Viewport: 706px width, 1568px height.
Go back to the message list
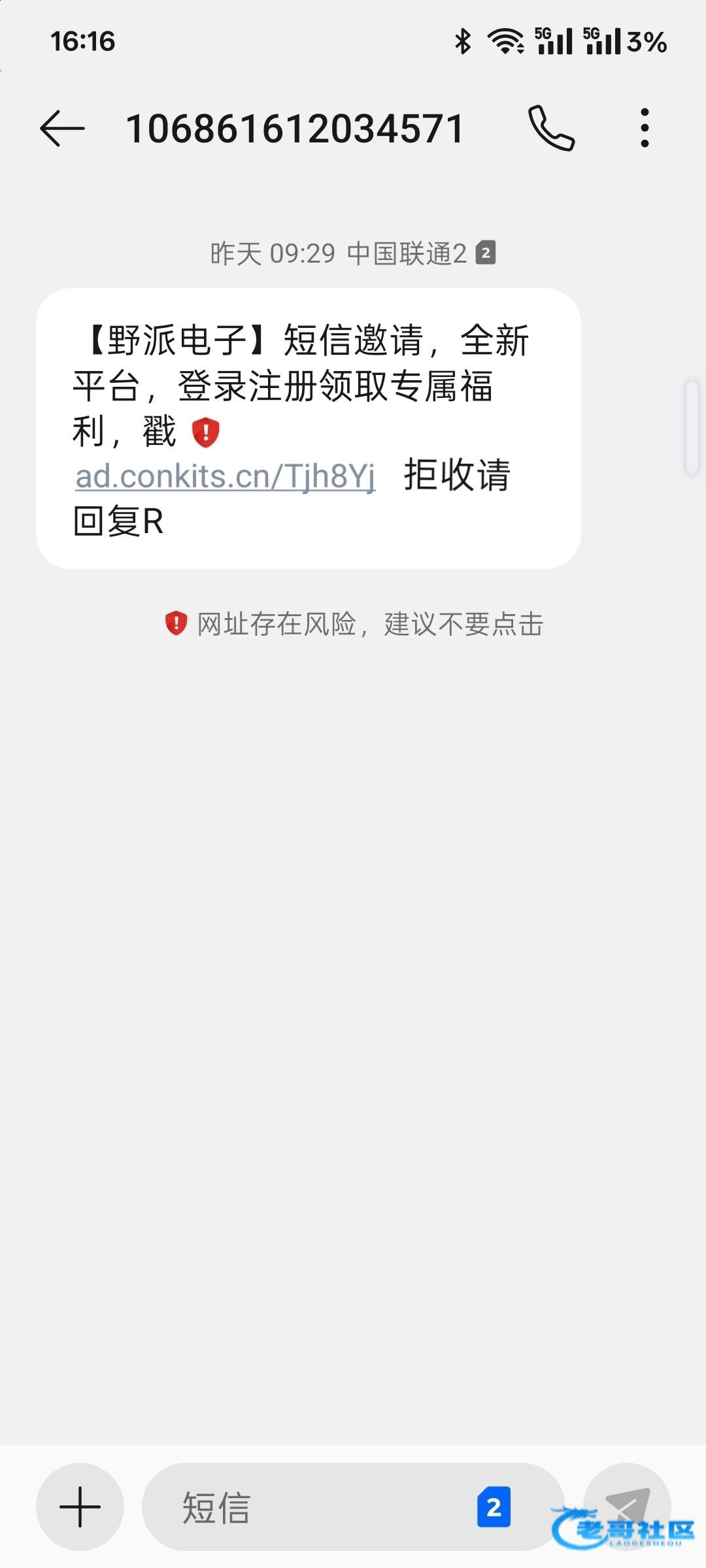[63, 128]
